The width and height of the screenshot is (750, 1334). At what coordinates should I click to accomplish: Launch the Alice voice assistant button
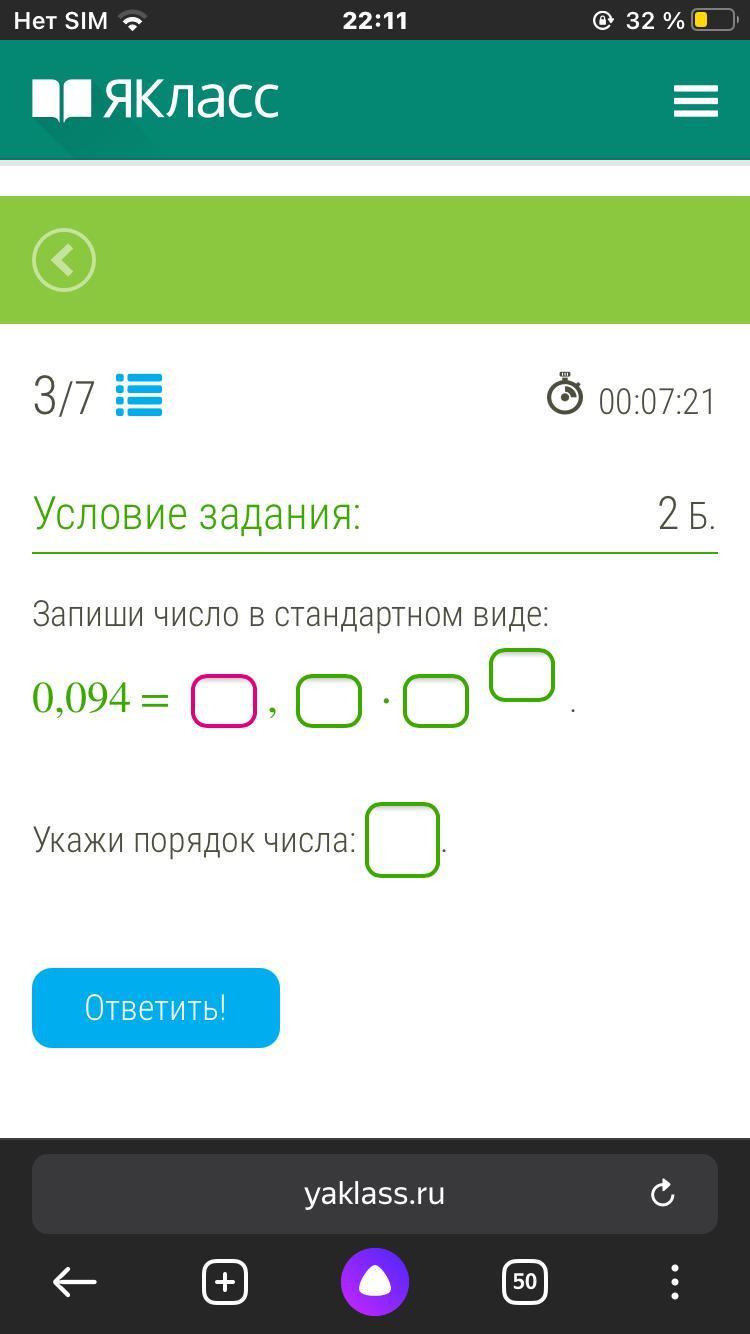pos(375,1282)
